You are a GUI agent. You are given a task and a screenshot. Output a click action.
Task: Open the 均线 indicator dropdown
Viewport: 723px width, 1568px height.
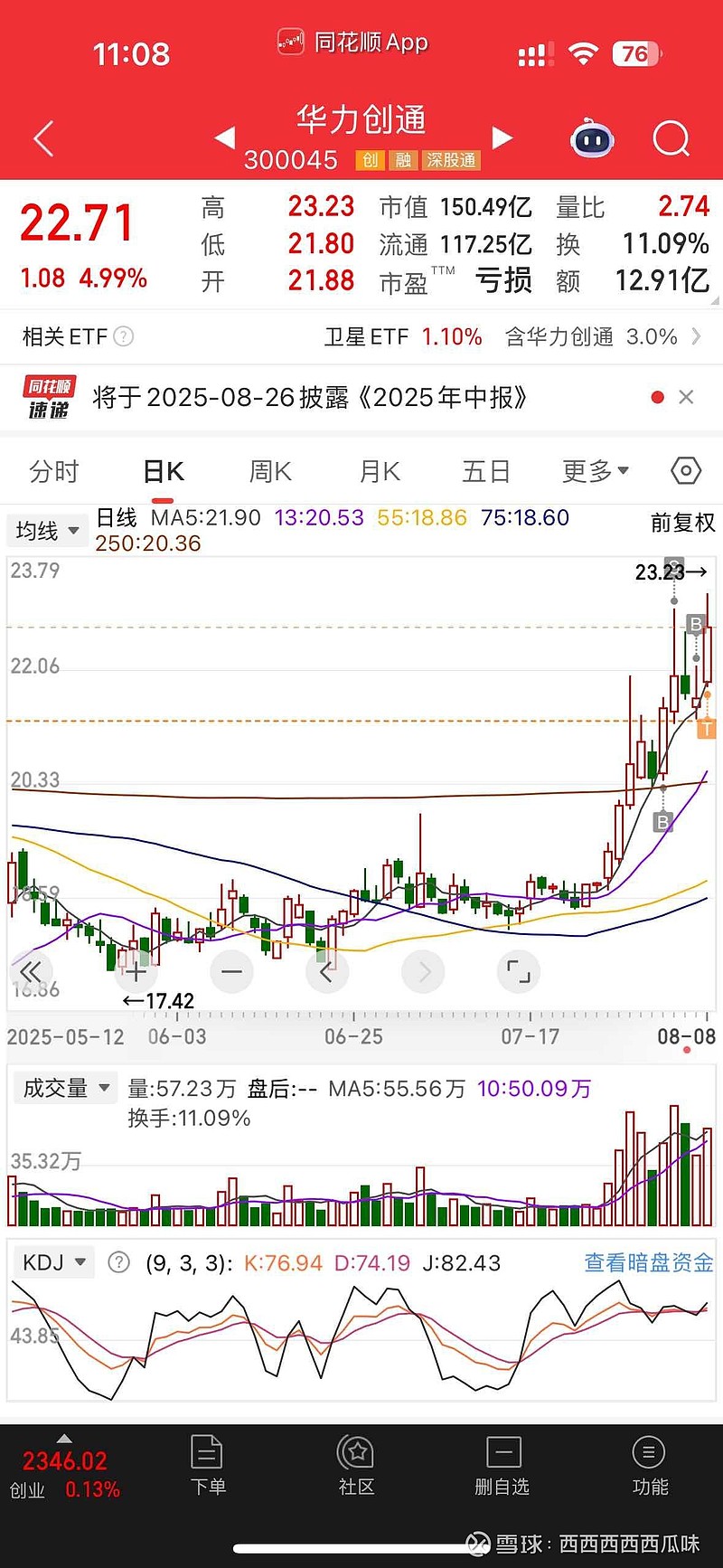pos(47,531)
